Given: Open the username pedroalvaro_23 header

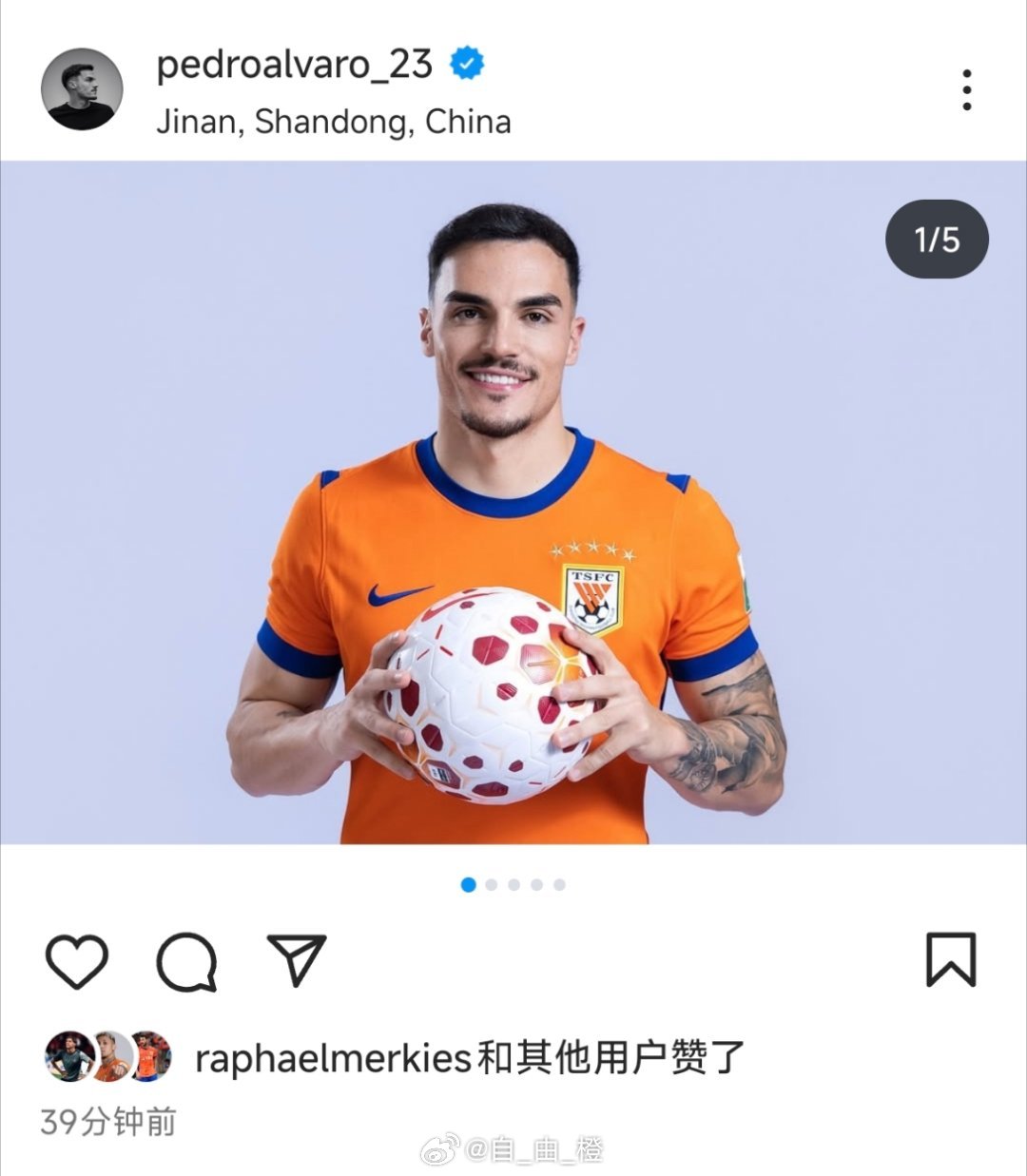Looking at the screenshot, I should [x=295, y=65].
